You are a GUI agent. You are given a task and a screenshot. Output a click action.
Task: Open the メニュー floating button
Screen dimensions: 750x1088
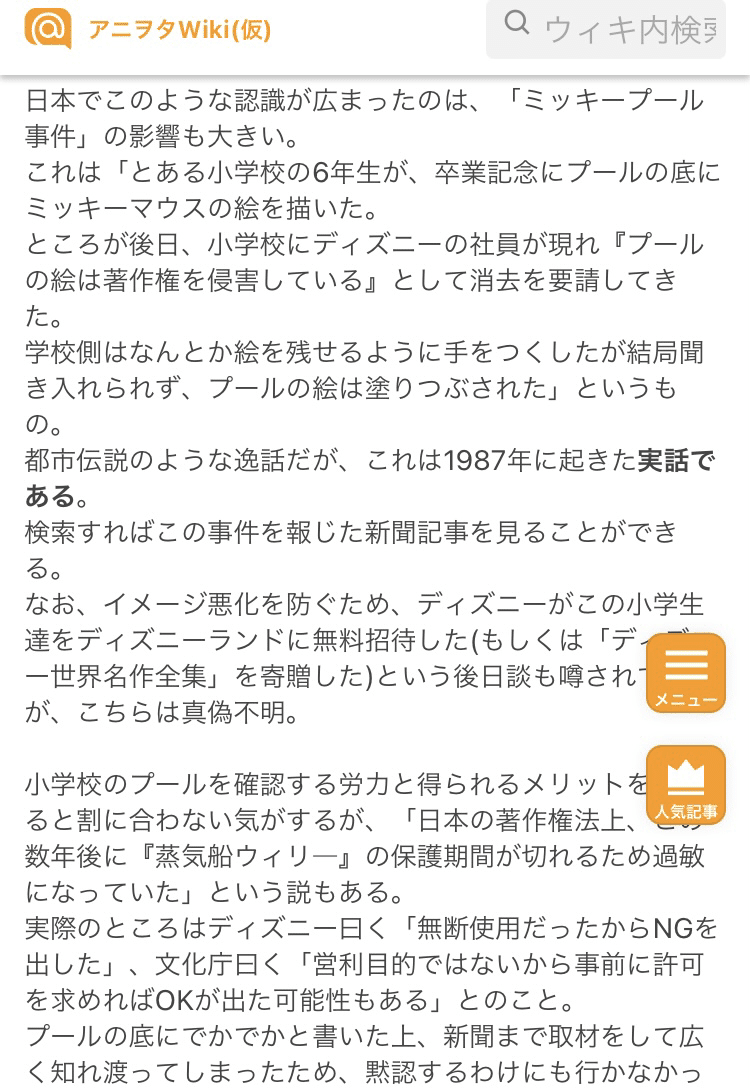pos(686,674)
